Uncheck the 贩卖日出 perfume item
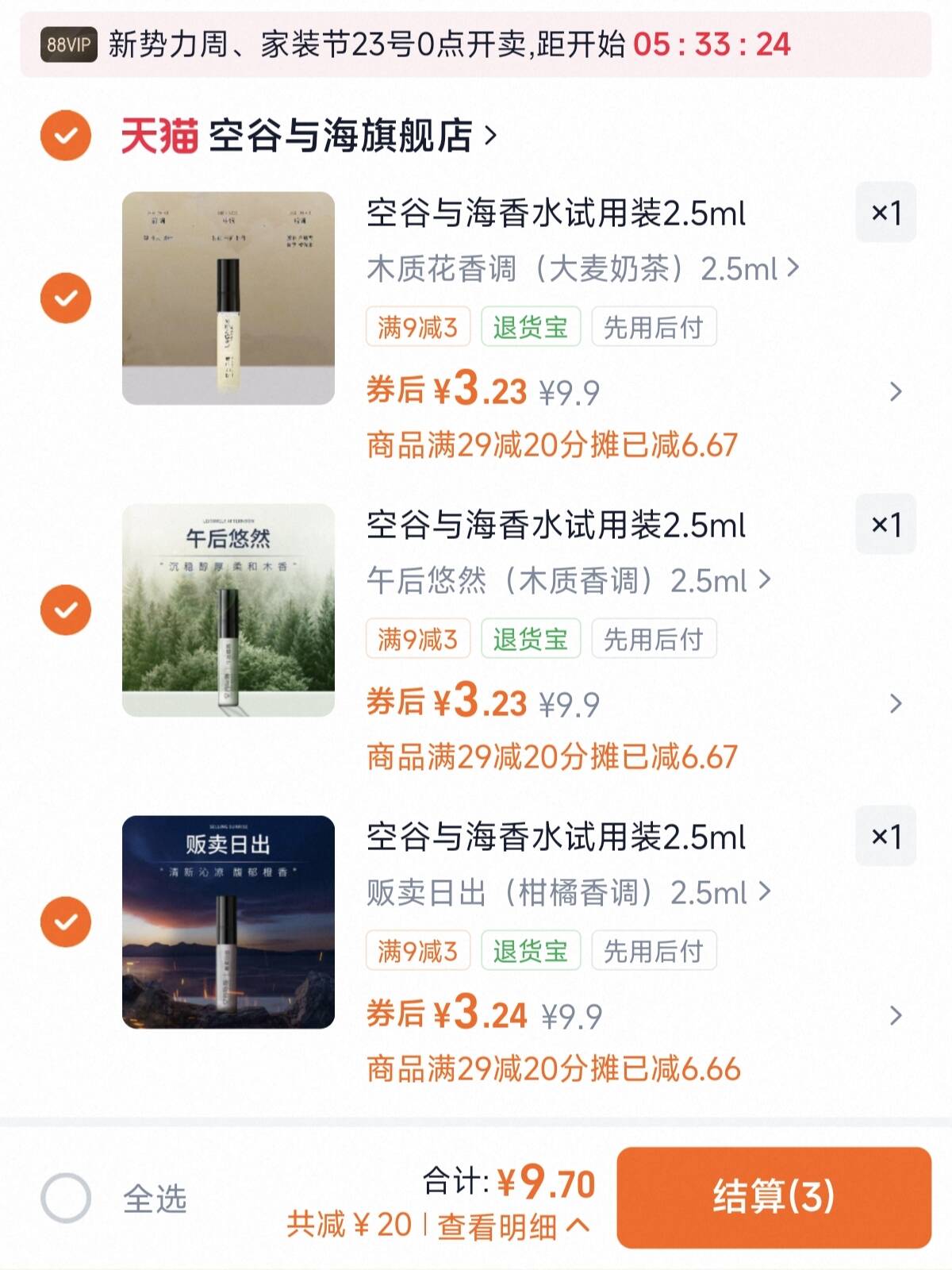 [x=66, y=922]
